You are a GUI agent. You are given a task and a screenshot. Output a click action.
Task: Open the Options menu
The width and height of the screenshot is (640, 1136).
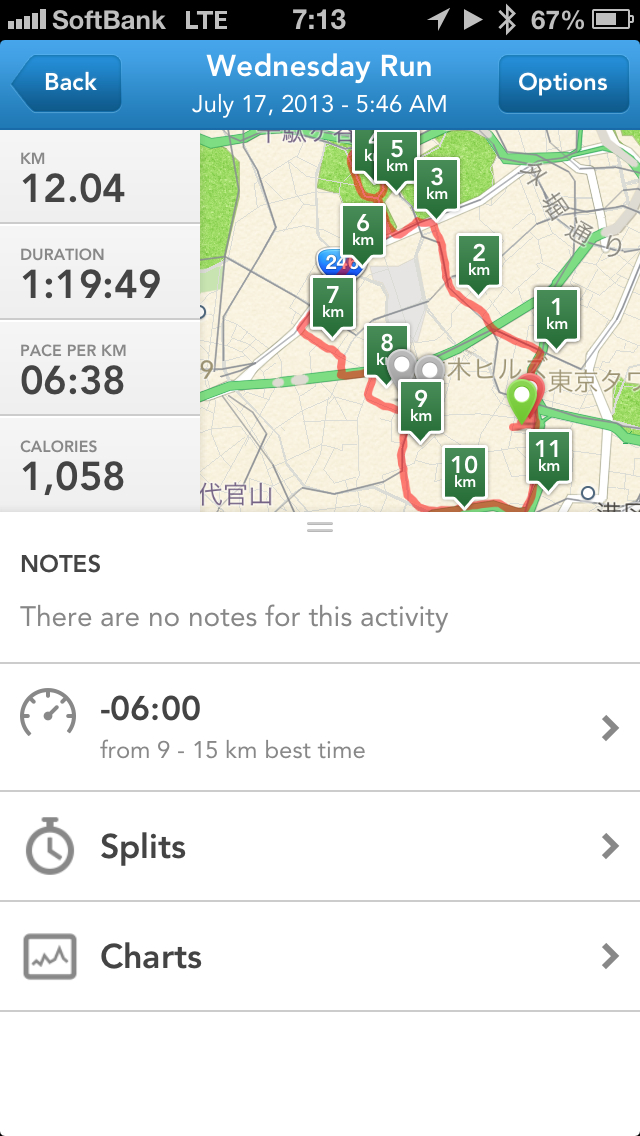(x=562, y=83)
